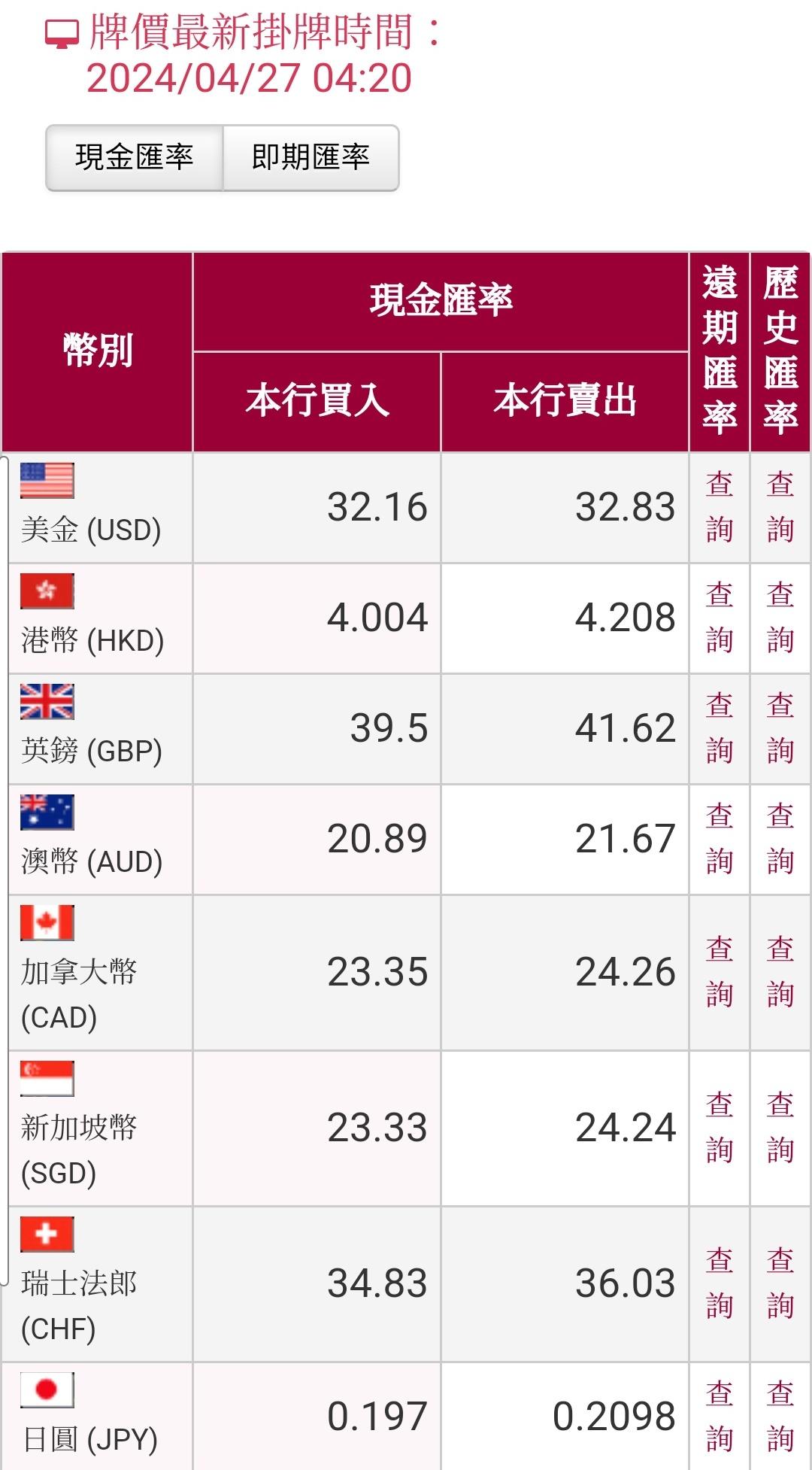Switch to the 即期匯率 tab
The width and height of the screenshot is (812, 1470).
pos(311,158)
